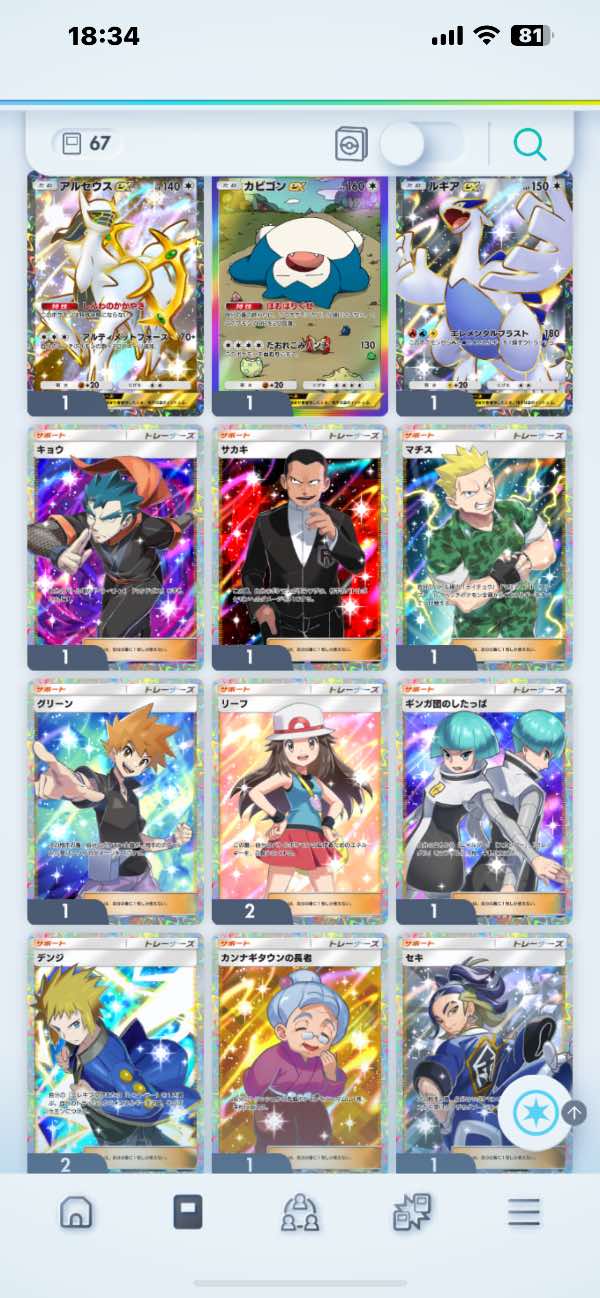Image resolution: width=600 pixels, height=1298 pixels.
Task: Go to the home tab
Action: 76,1212
